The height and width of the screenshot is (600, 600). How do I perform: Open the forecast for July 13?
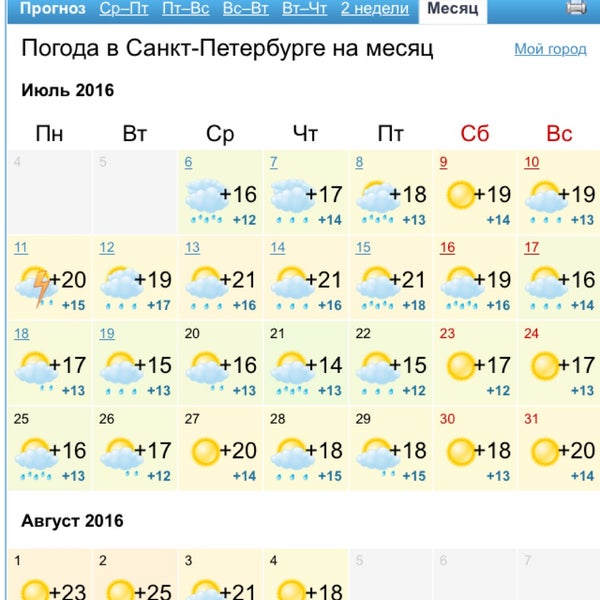click(x=192, y=248)
